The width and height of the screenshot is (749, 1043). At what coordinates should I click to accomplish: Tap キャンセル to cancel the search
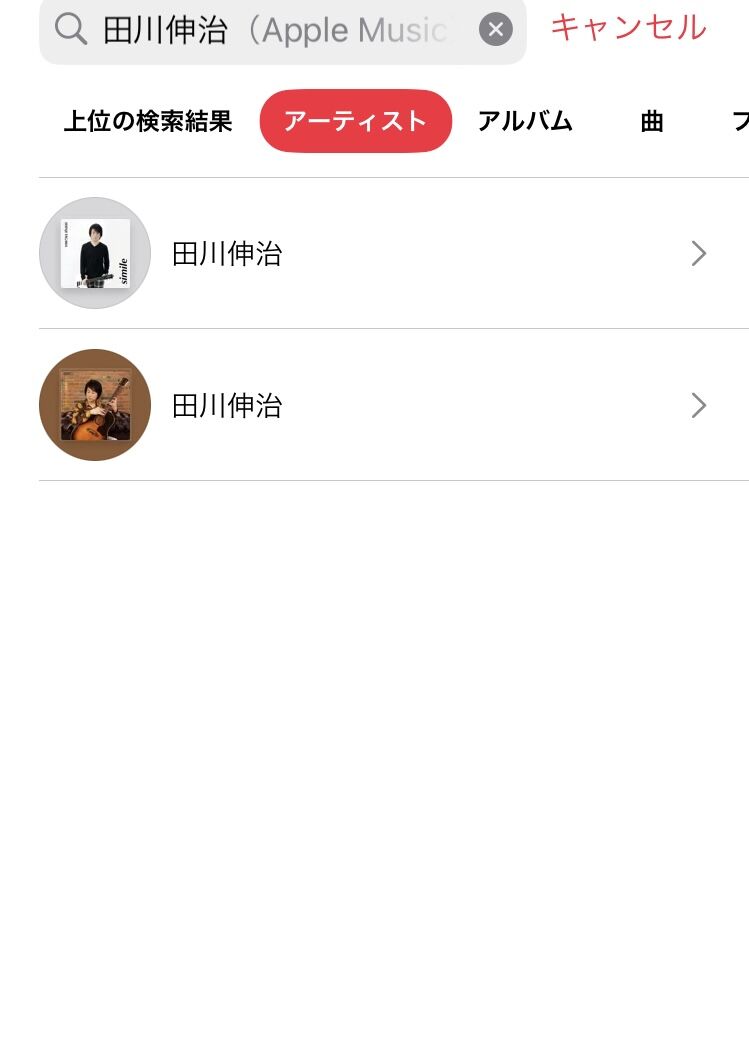[628, 27]
